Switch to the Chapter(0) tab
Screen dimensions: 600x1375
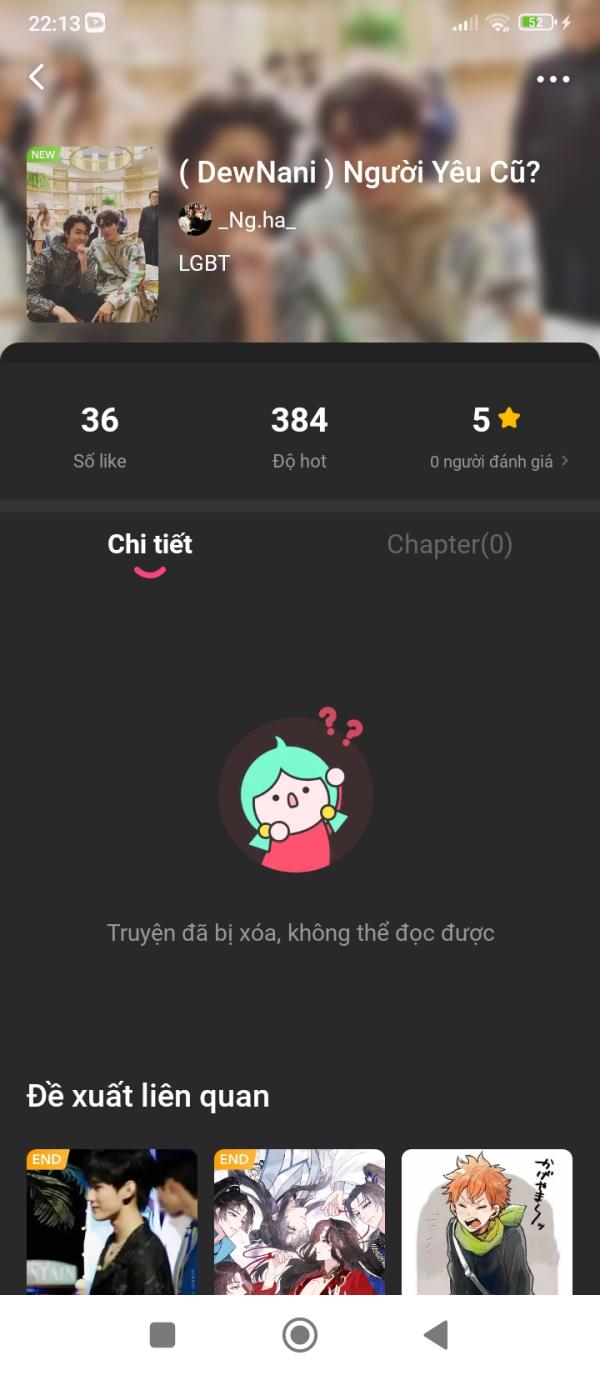[x=449, y=544]
